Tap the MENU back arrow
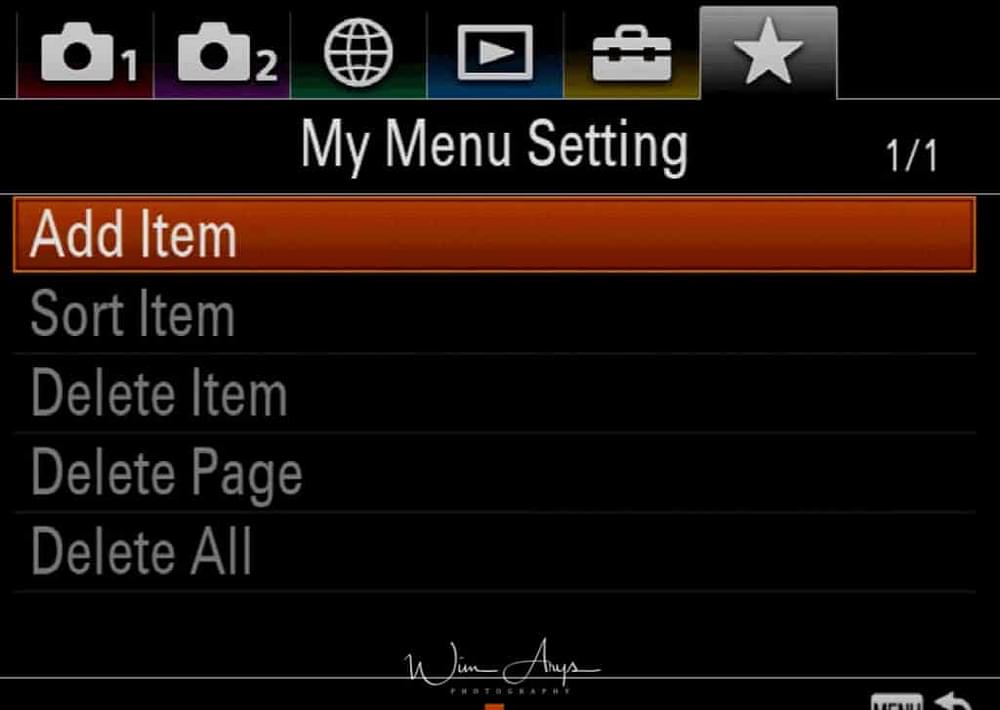 pos(920,700)
